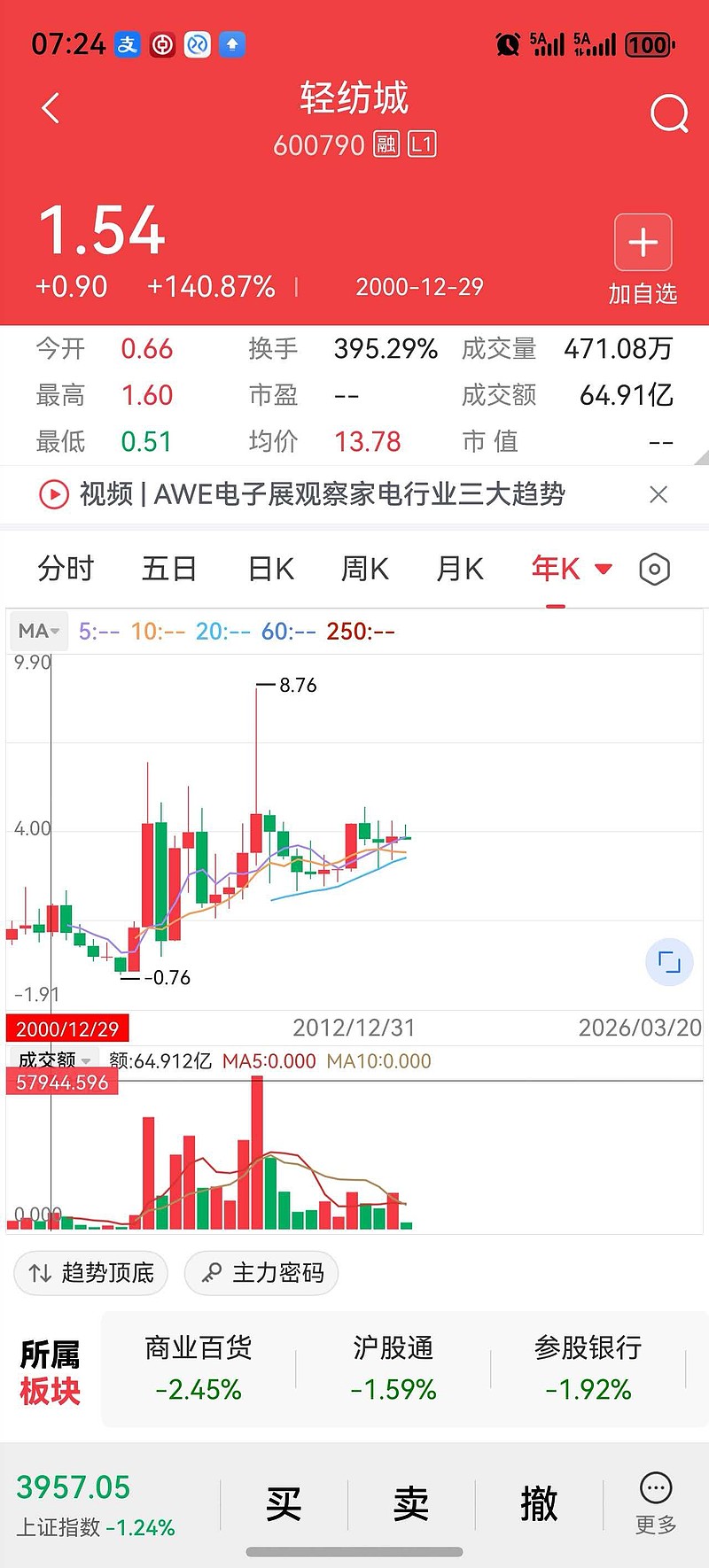Add 轻纺城 to watchlist via 加自选
Screen dimensions: 709x1568
643,242
